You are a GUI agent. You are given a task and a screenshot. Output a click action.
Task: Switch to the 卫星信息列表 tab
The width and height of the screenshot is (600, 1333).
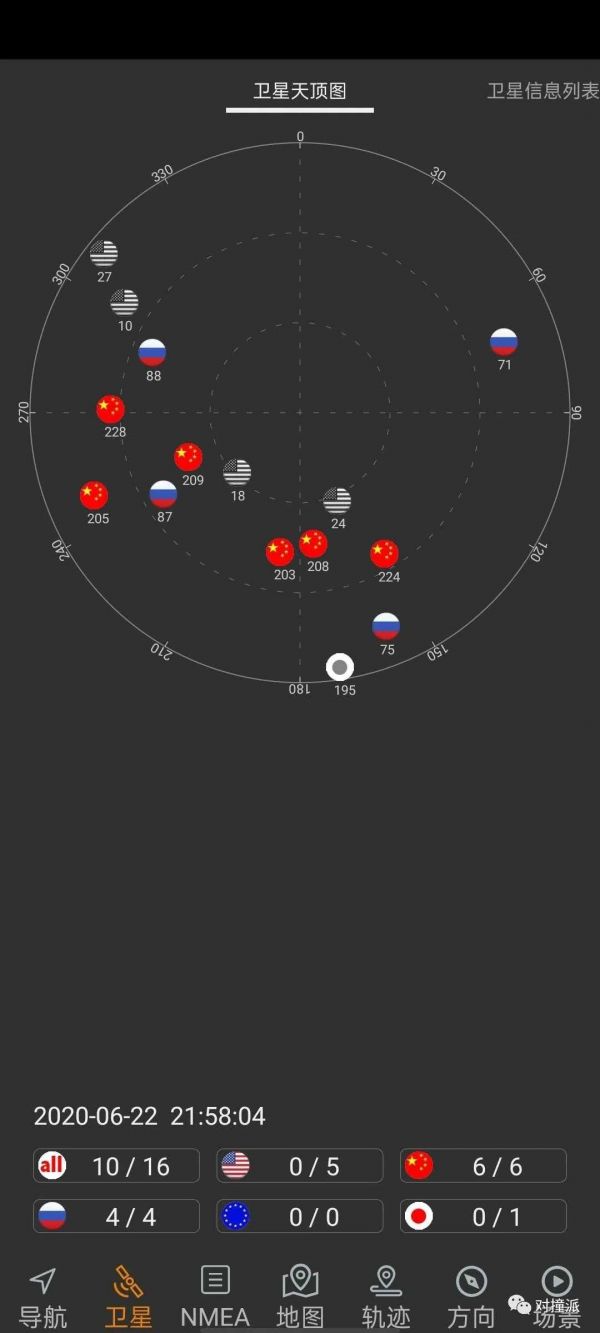point(543,91)
